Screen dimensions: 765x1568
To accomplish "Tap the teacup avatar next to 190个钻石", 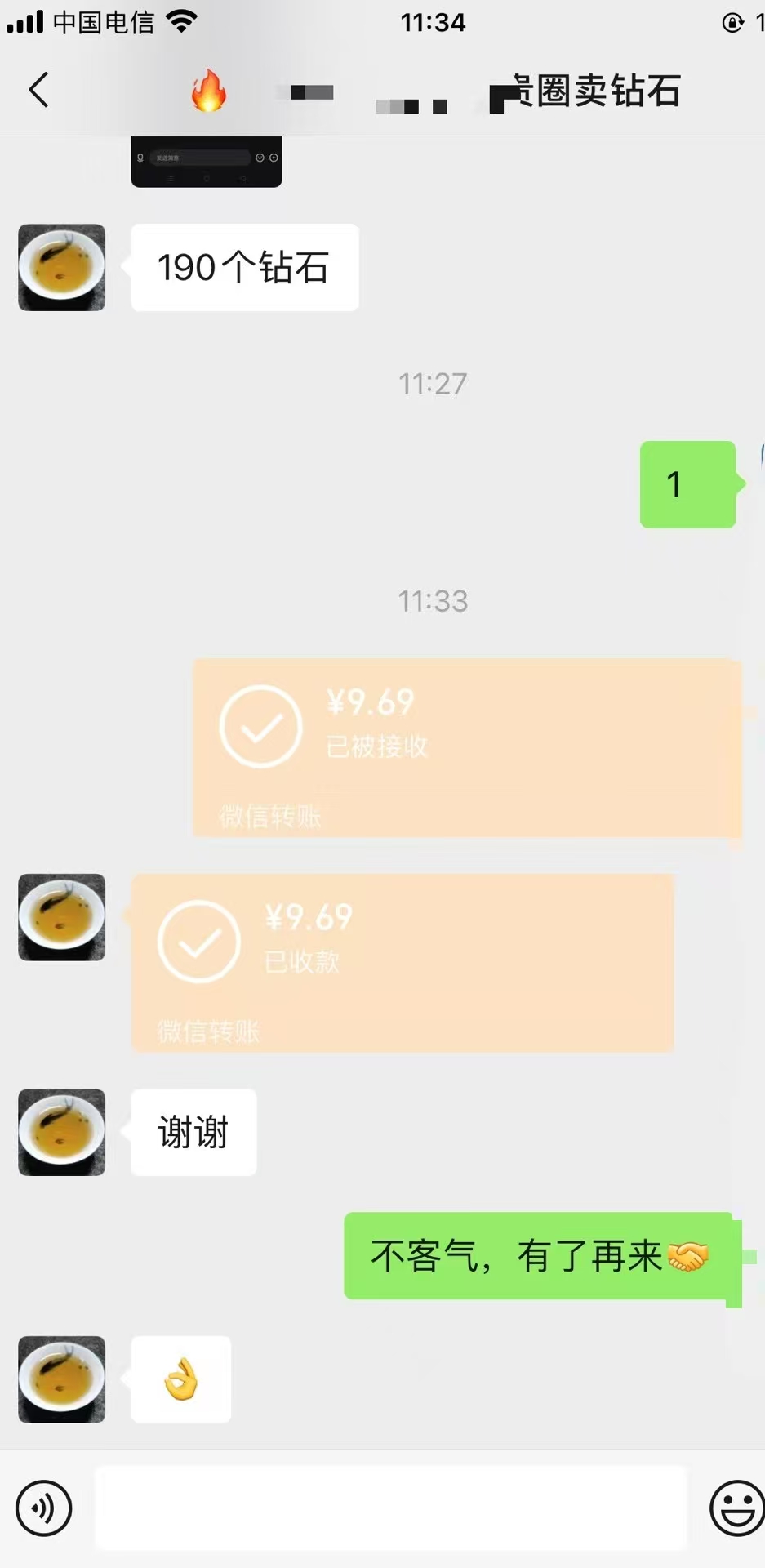I will 60,267.
